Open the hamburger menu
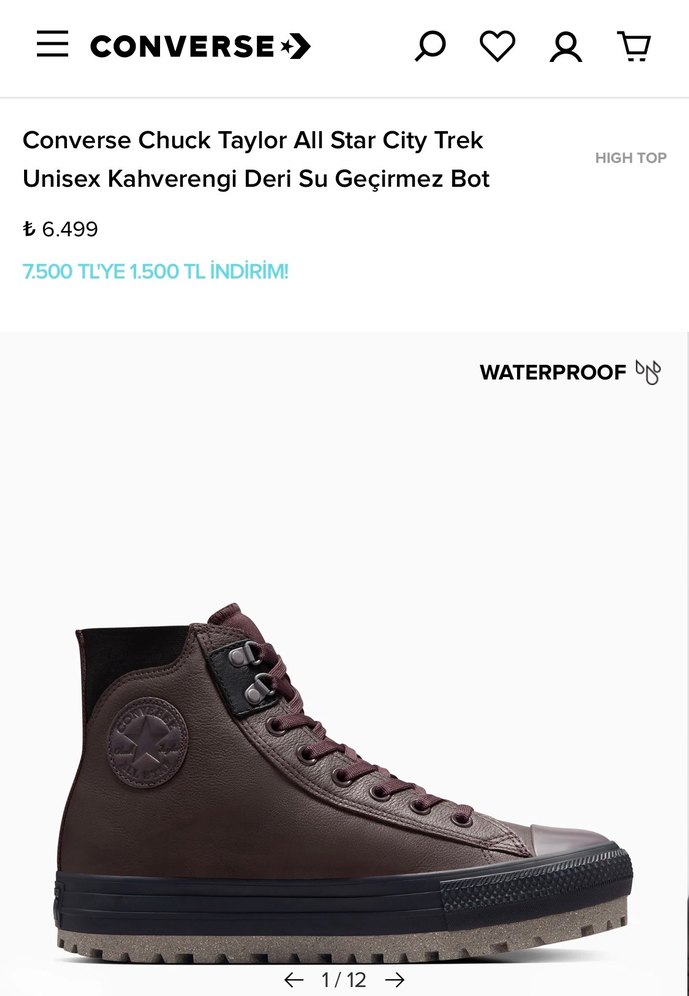 click(x=53, y=45)
